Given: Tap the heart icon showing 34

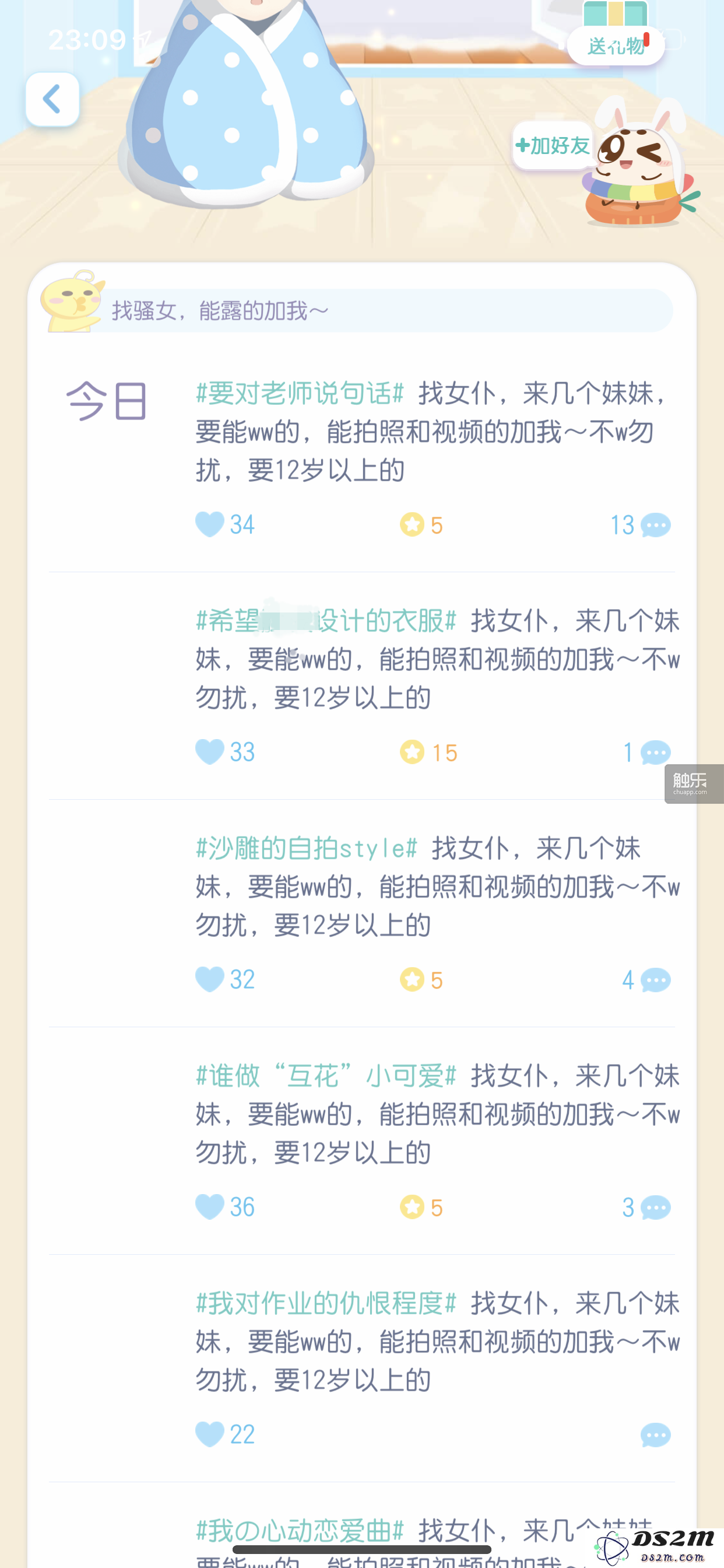Looking at the screenshot, I should tap(210, 524).
